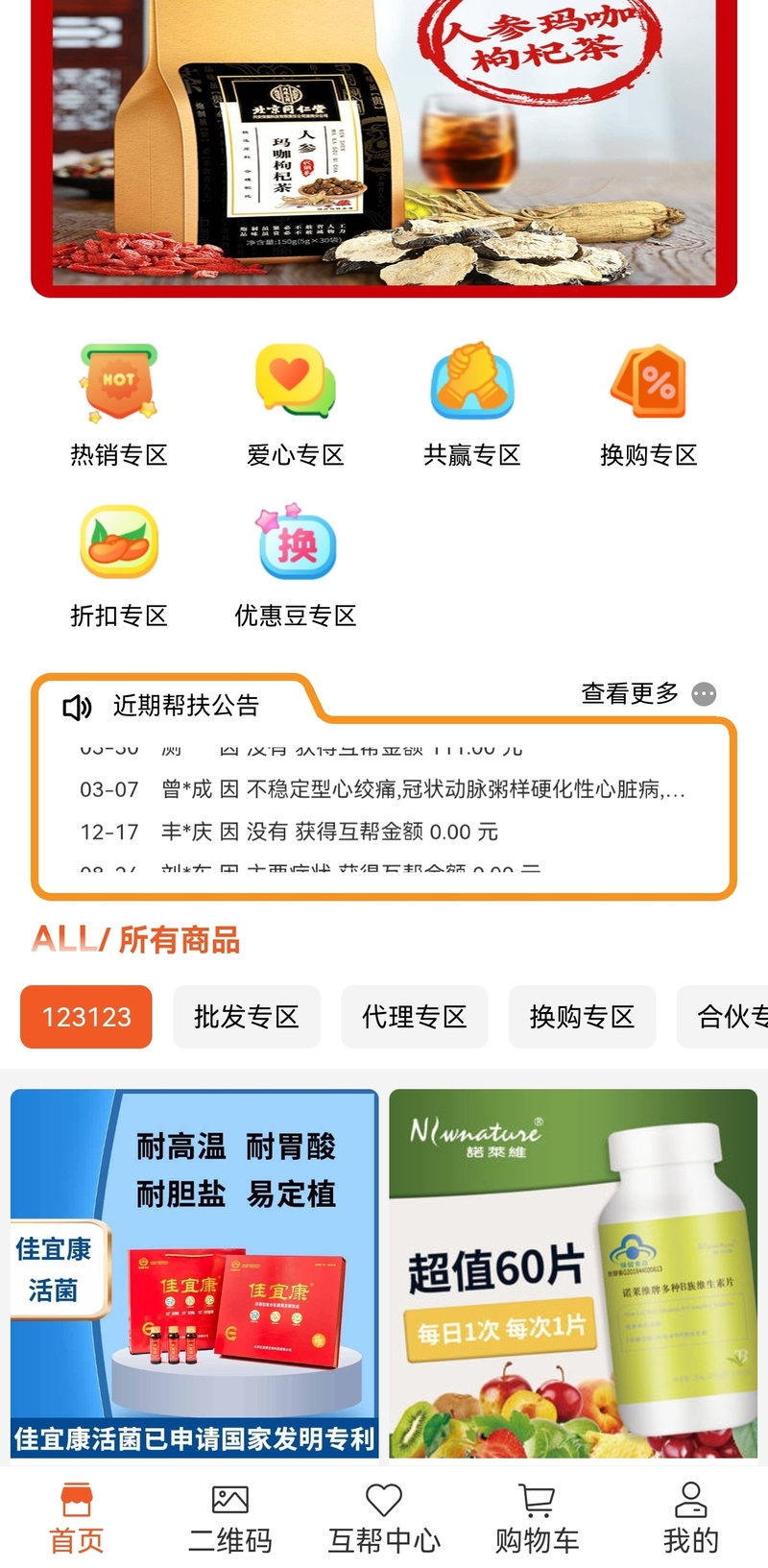
Task: Tap the 首页 home tab
Action: tap(77, 1518)
